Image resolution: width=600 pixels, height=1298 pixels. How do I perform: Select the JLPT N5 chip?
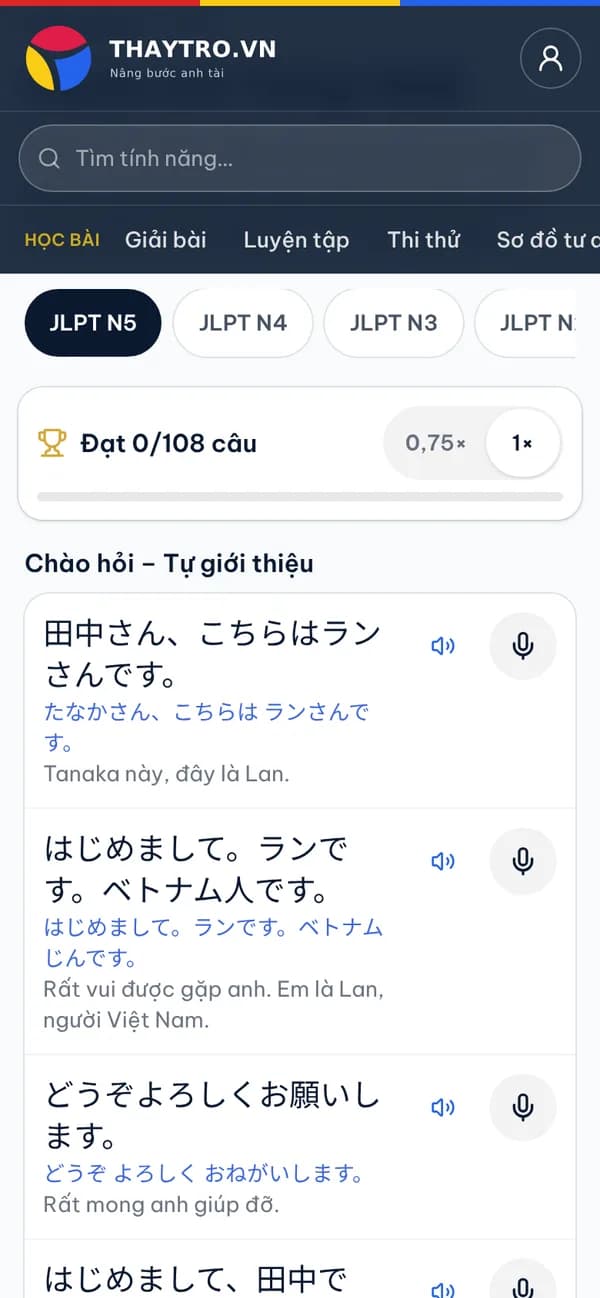[x=93, y=323]
